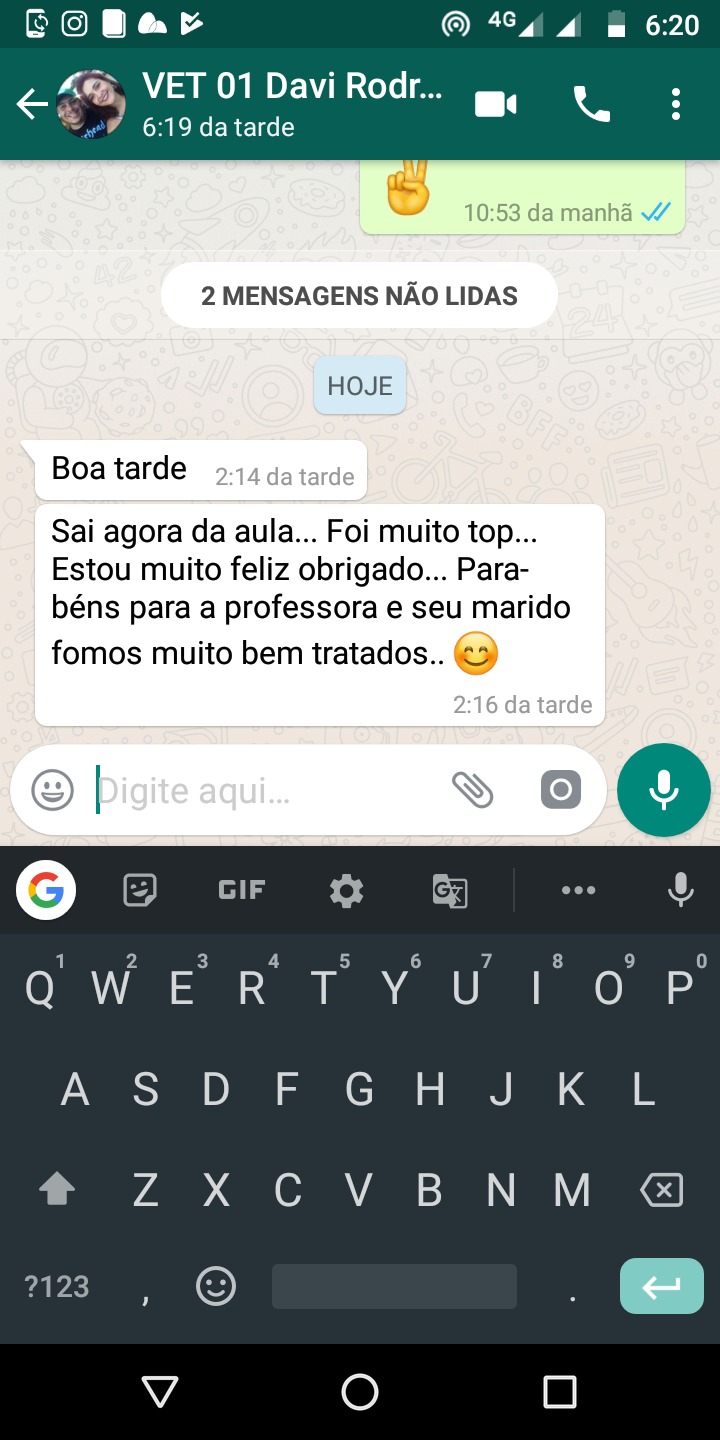Start keyboard voice typing
This screenshot has width=720, height=1440.
[680, 889]
